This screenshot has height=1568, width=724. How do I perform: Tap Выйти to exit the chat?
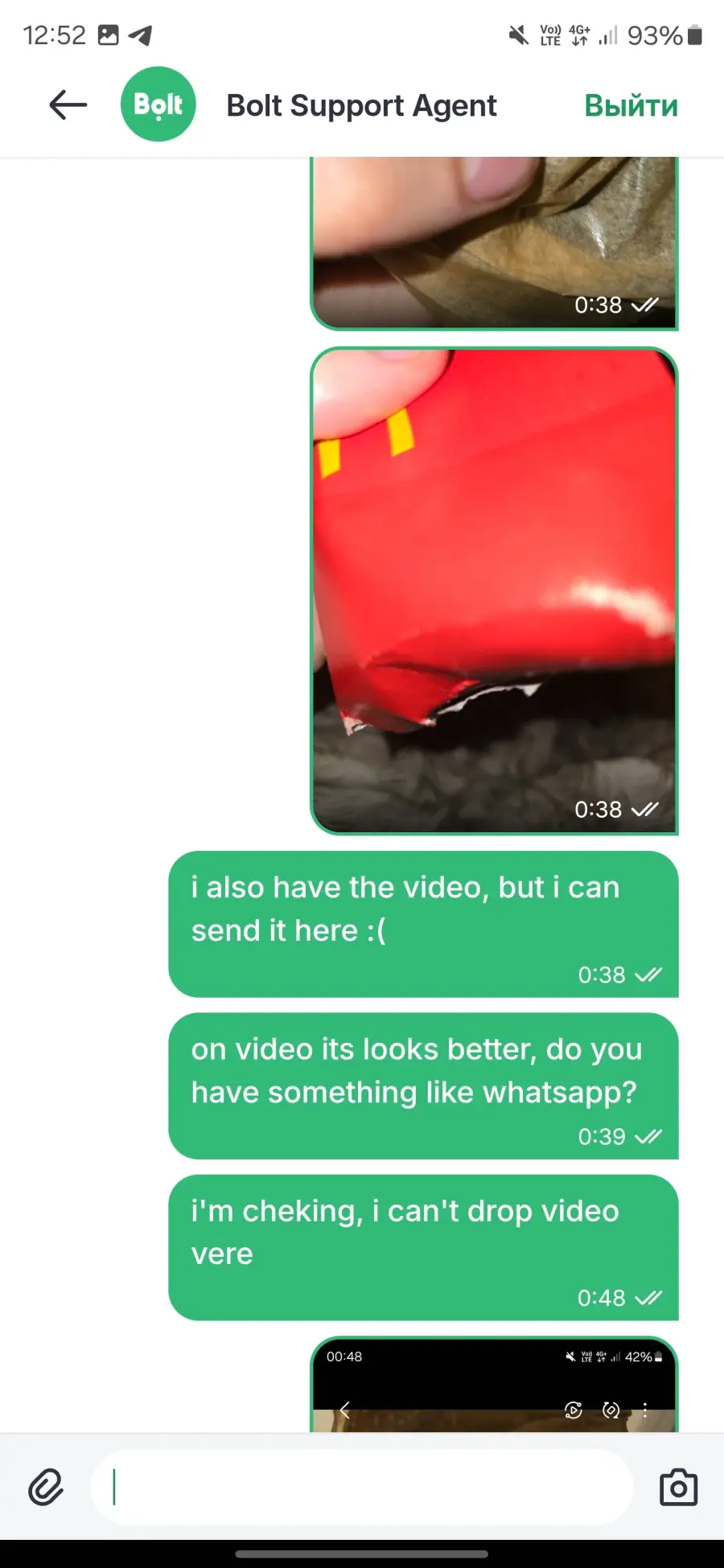(631, 105)
